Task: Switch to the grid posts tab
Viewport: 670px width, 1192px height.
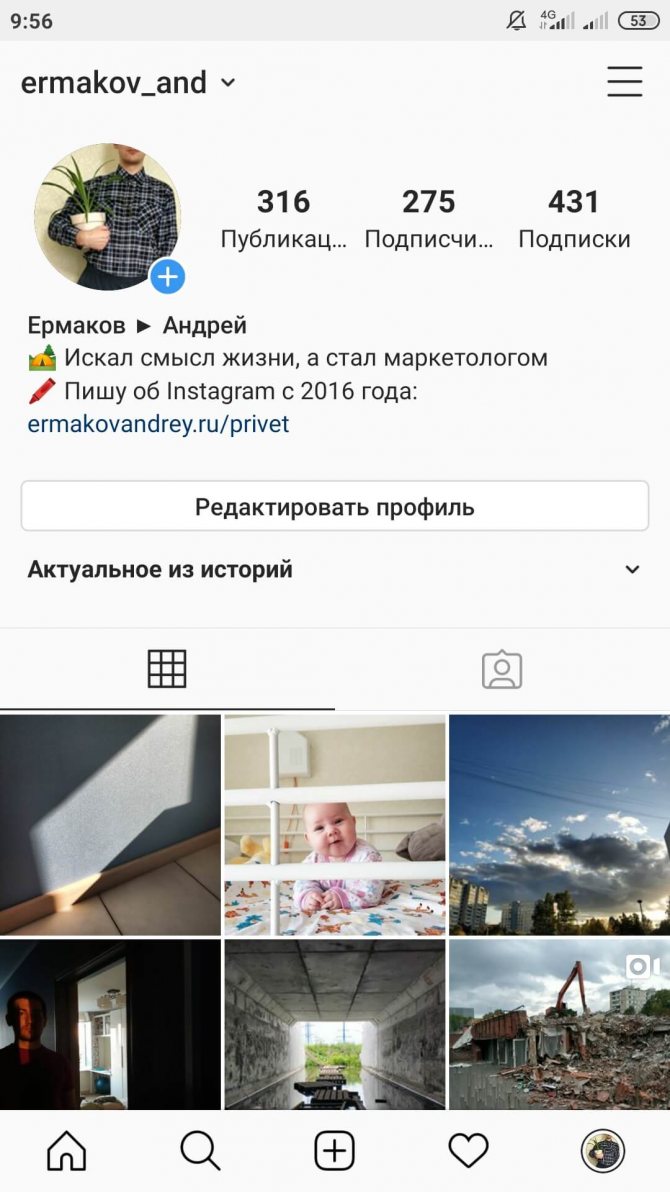Action: tap(167, 669)
